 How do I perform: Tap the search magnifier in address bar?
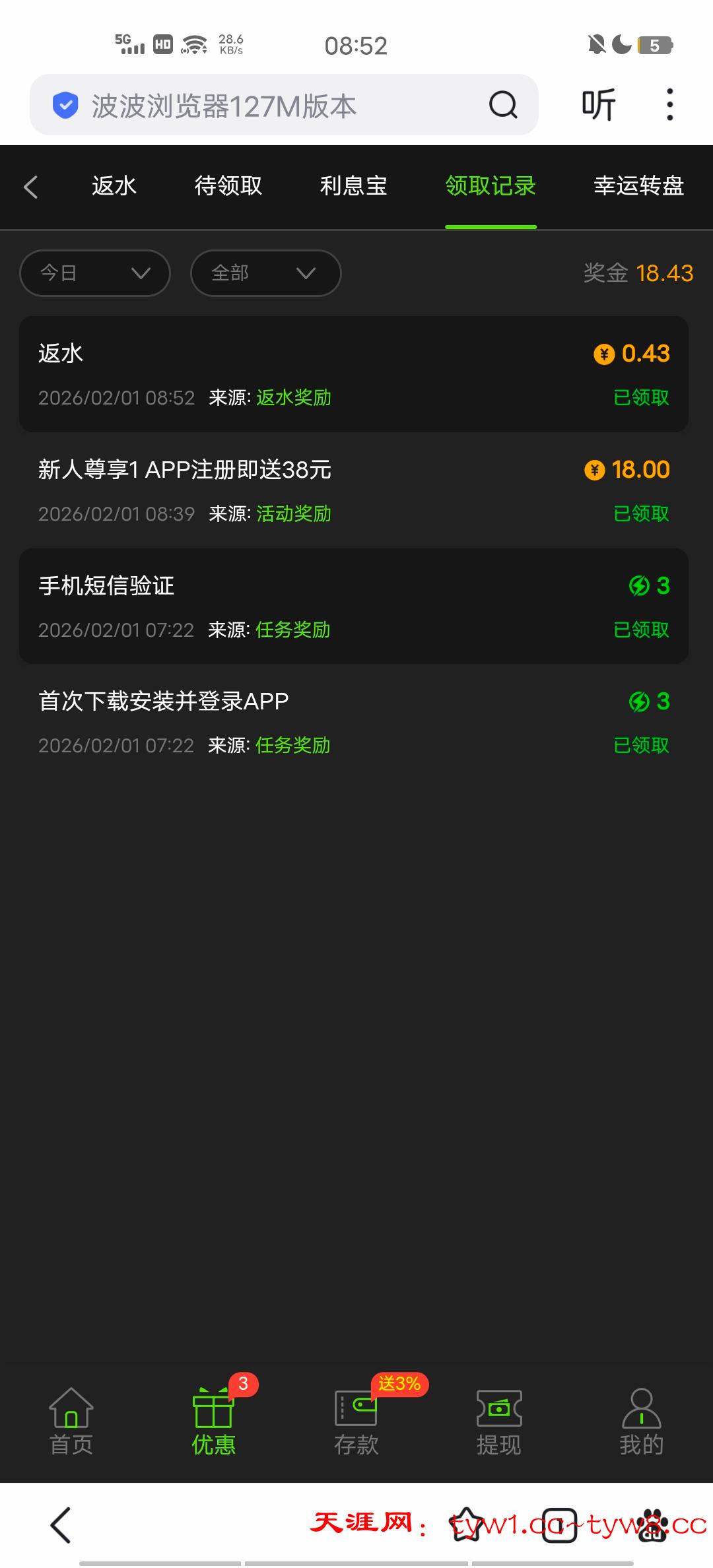(503, 105)
